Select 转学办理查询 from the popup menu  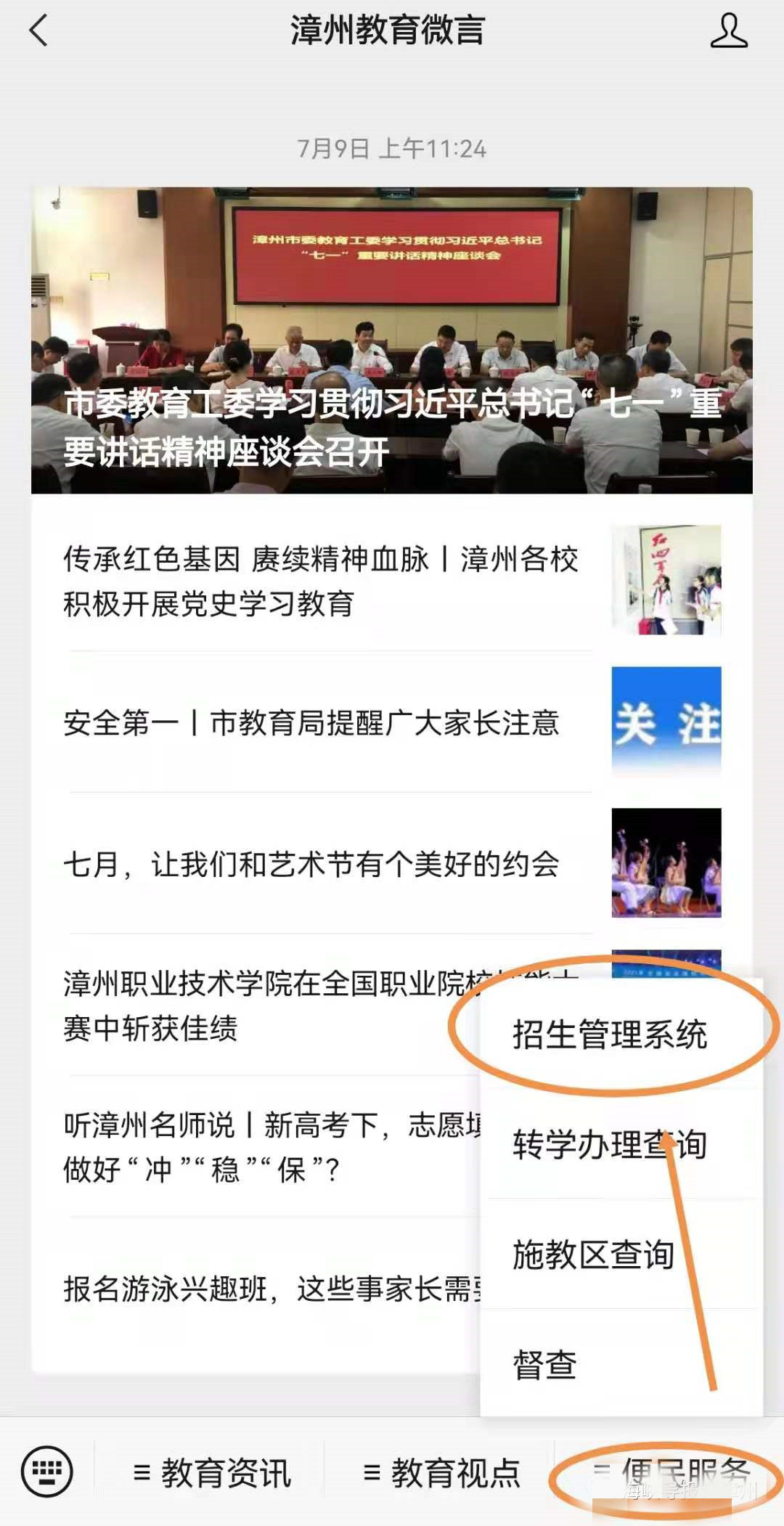pyautogui.click(x=610, y=1145)
